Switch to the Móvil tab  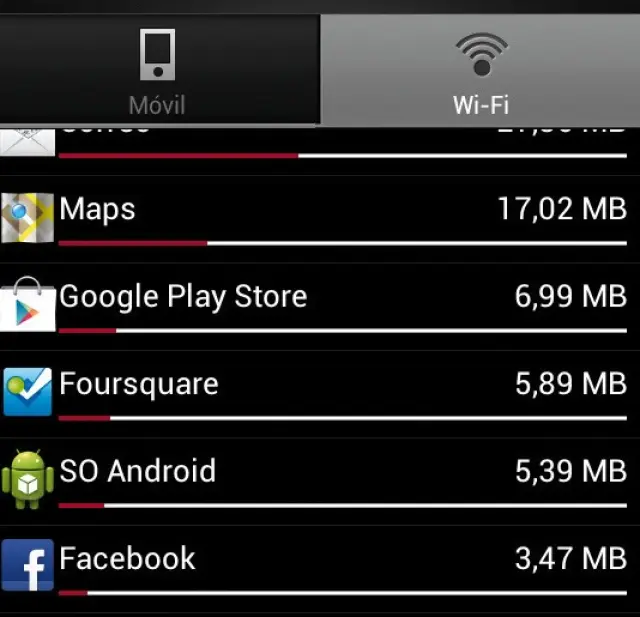158,70
